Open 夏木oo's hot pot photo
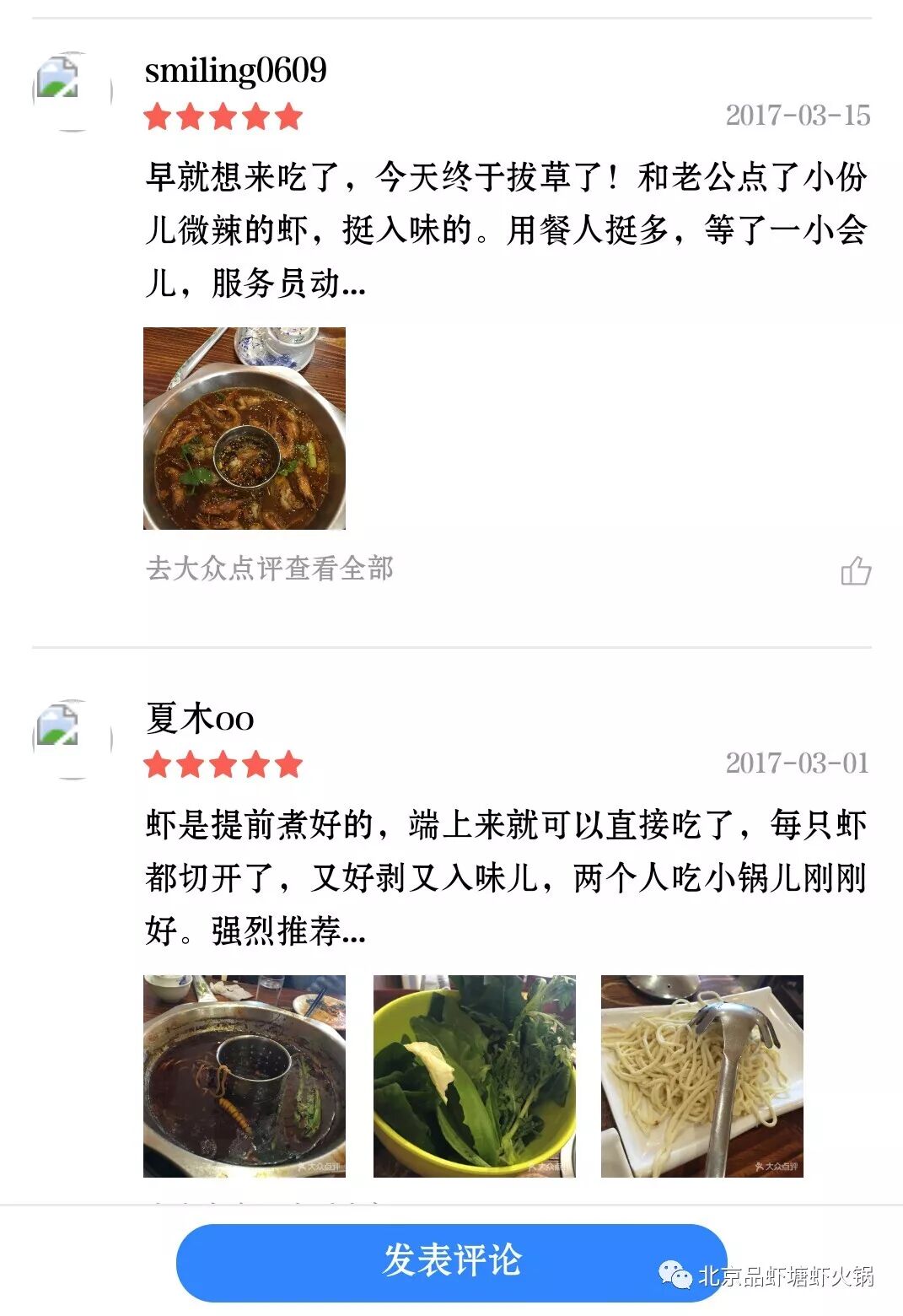903x1316 pixels. pos(245,1076)
